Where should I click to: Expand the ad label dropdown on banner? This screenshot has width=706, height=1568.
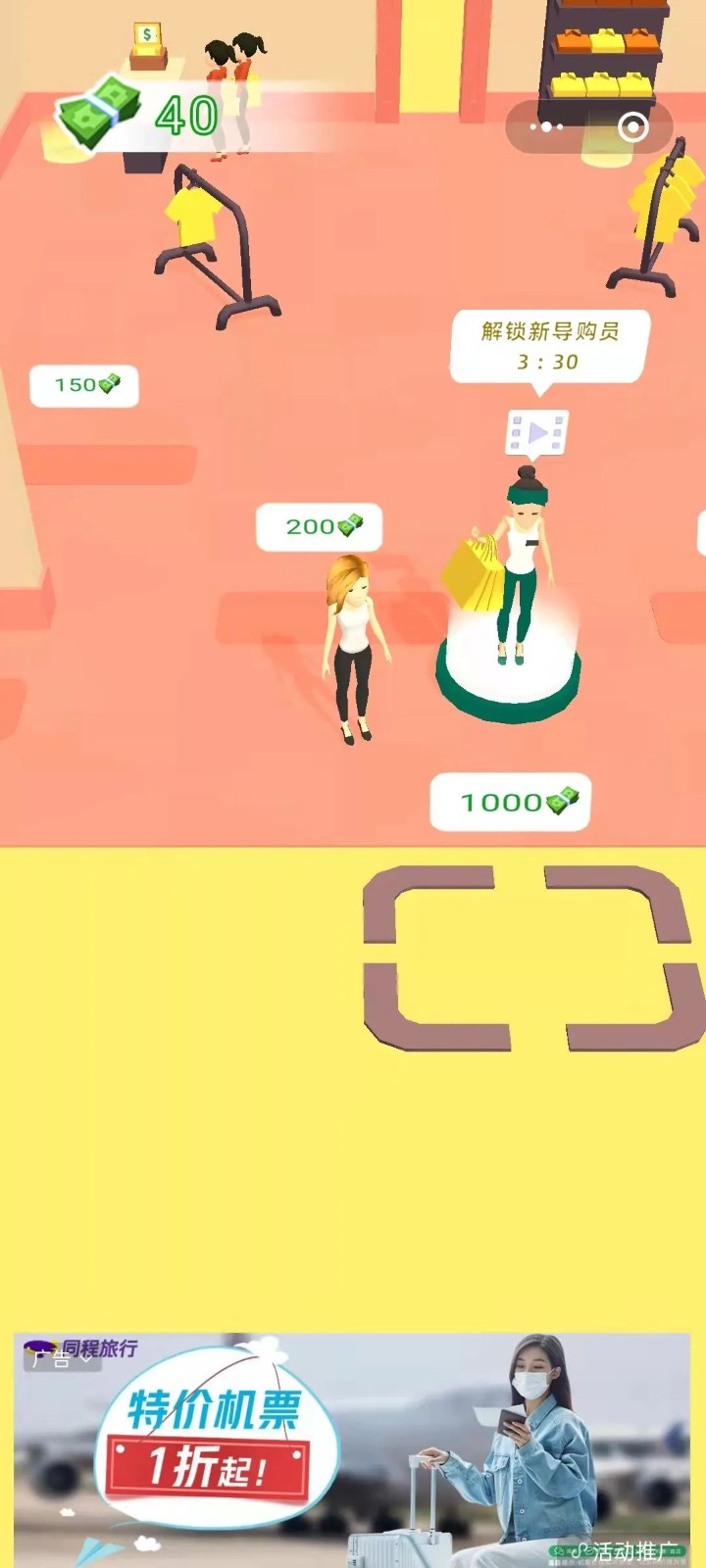pos(62,1358)
